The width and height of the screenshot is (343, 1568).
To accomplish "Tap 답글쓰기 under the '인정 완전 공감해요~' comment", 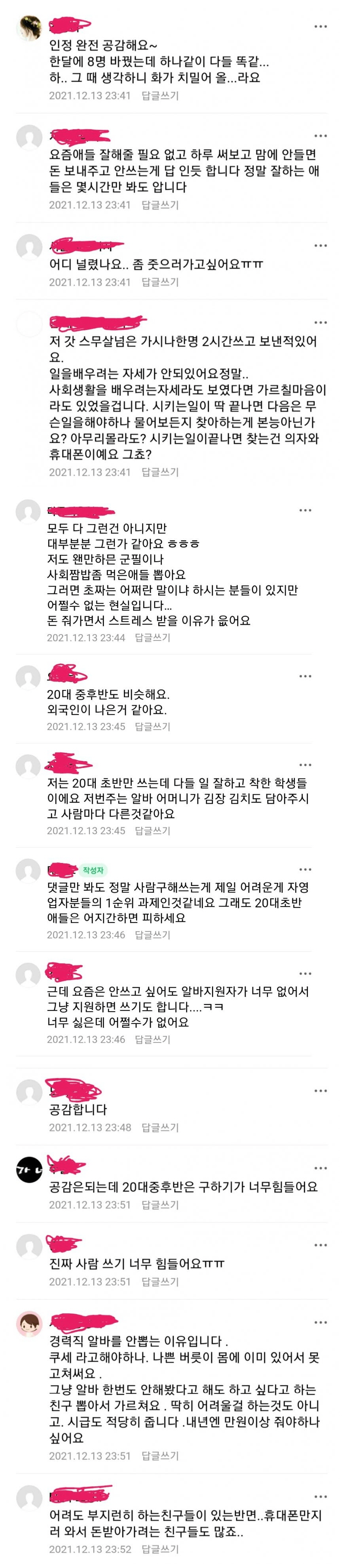I will [160, 95].
